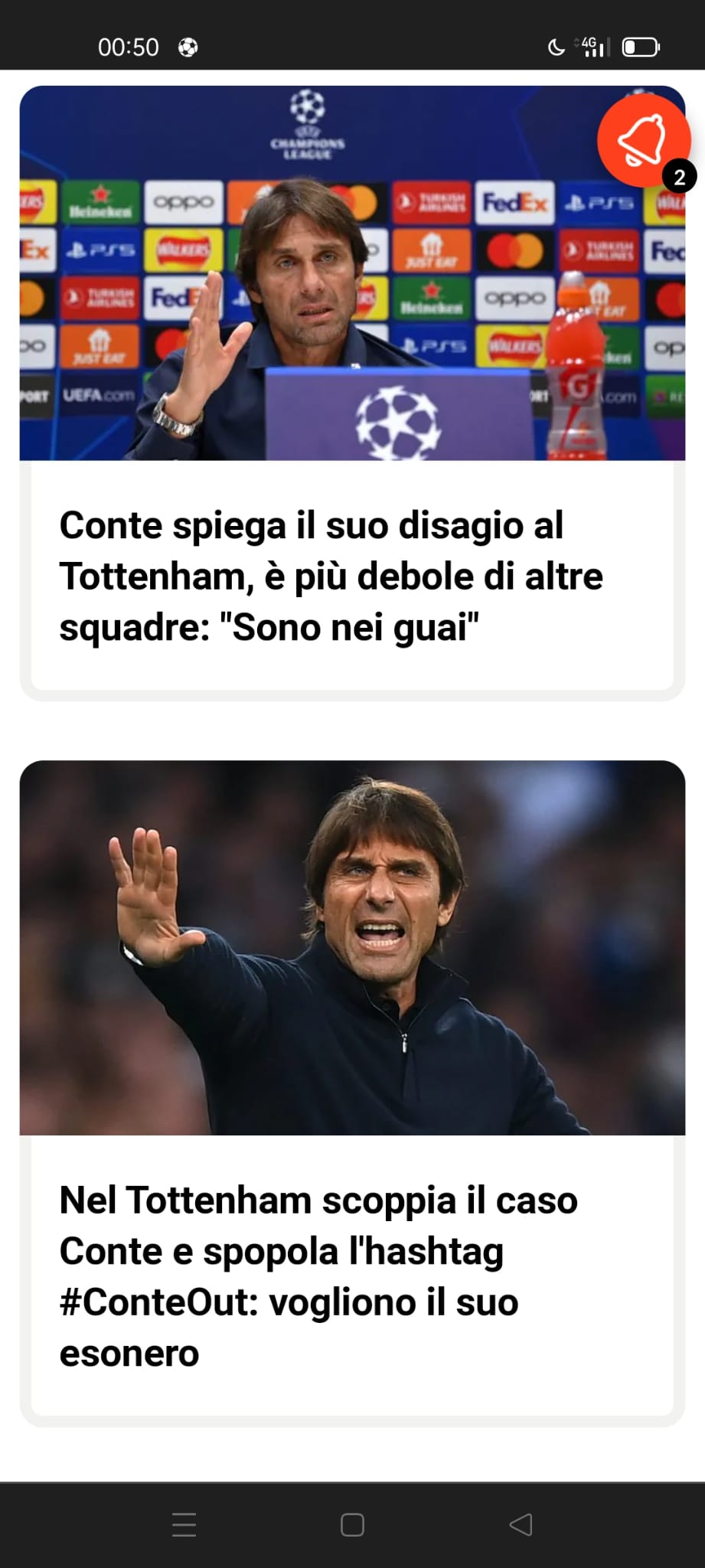
Task: Open the recent apps menu button
Action: (184, 1524)
